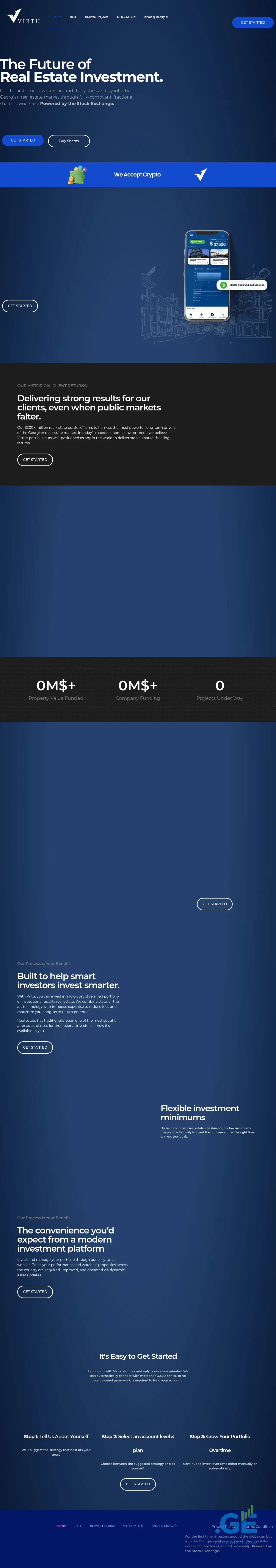Open the footer's Home link
The image size is (276, 1568).
[x=61, y=1525]
